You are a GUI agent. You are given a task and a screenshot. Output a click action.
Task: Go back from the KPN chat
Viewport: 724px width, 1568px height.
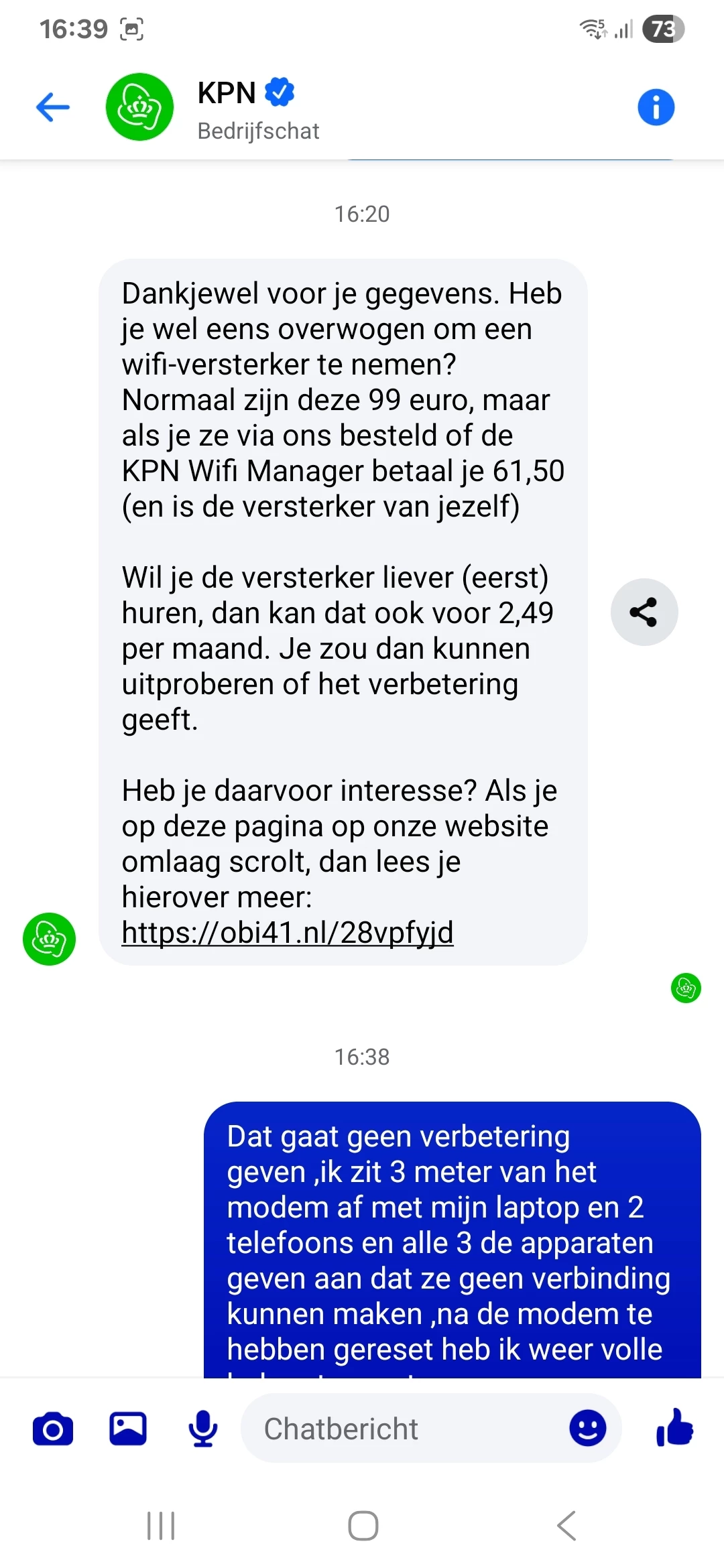pyautogui.click(x=53, y=107)
